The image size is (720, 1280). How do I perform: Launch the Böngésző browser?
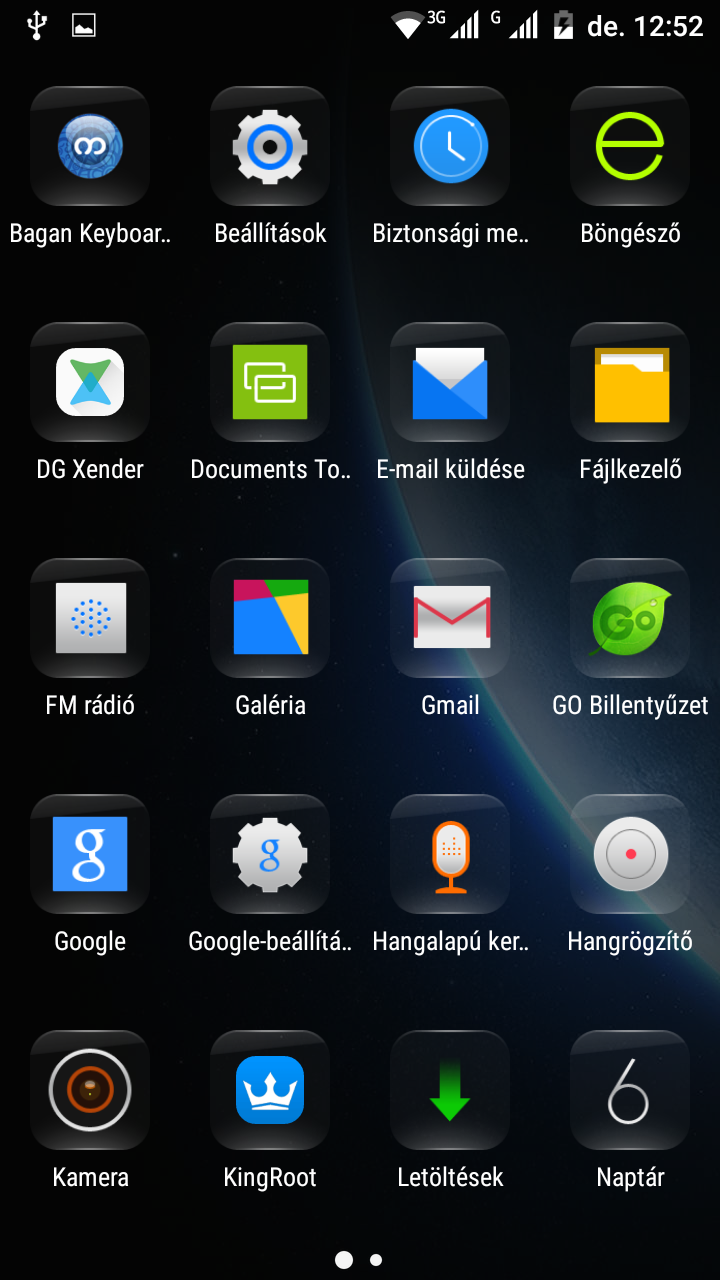(x=630, y=147)
